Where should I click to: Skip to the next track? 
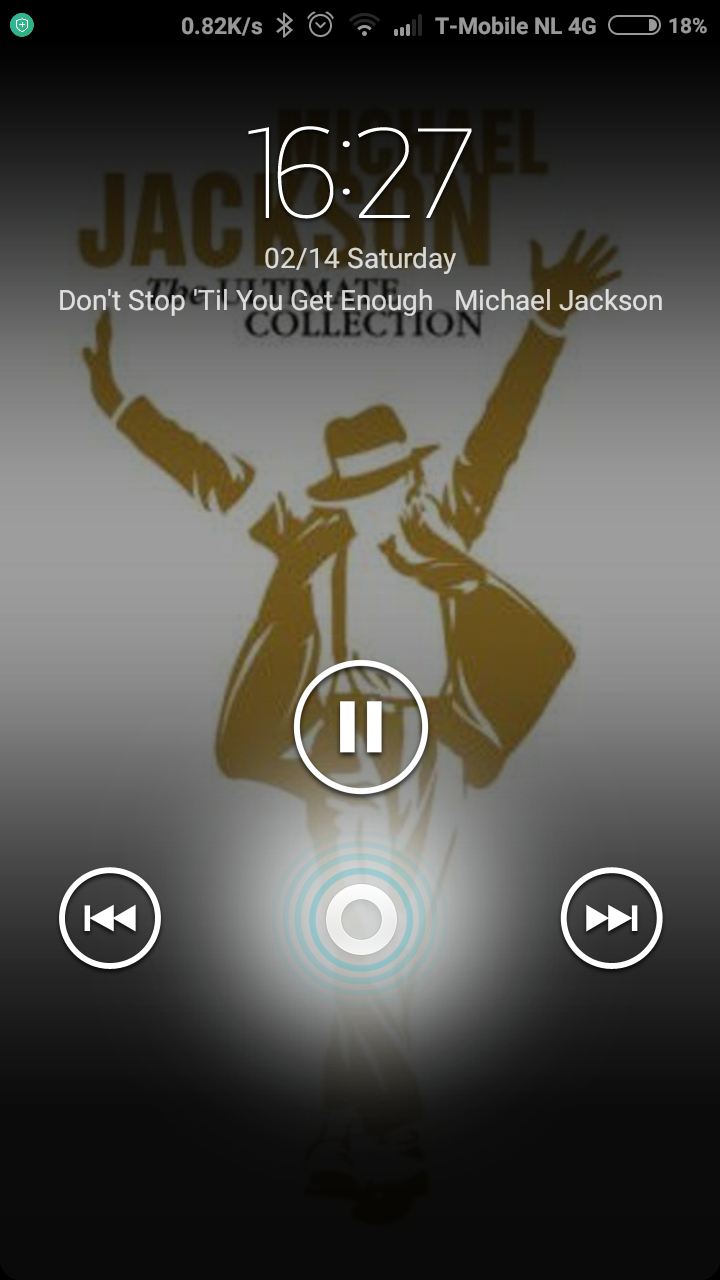click(x=612, y=918)
